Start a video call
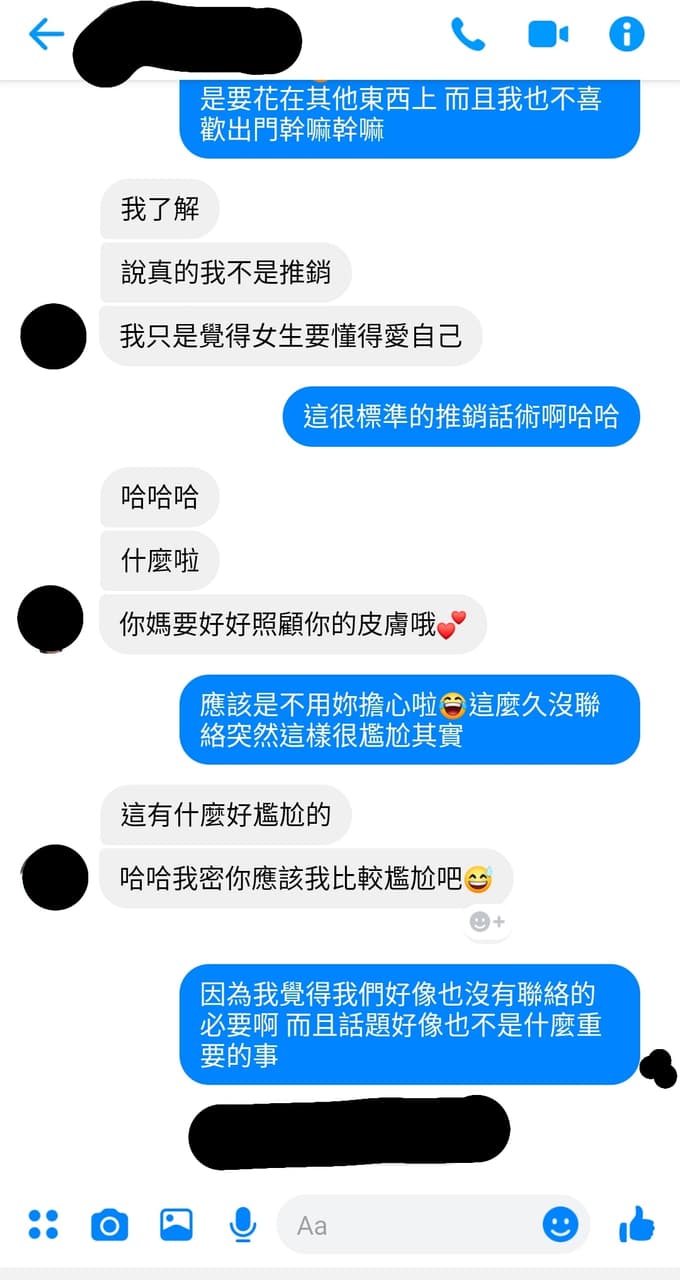680x1280 pixels. pyautogui.click(x=548, y=34)
